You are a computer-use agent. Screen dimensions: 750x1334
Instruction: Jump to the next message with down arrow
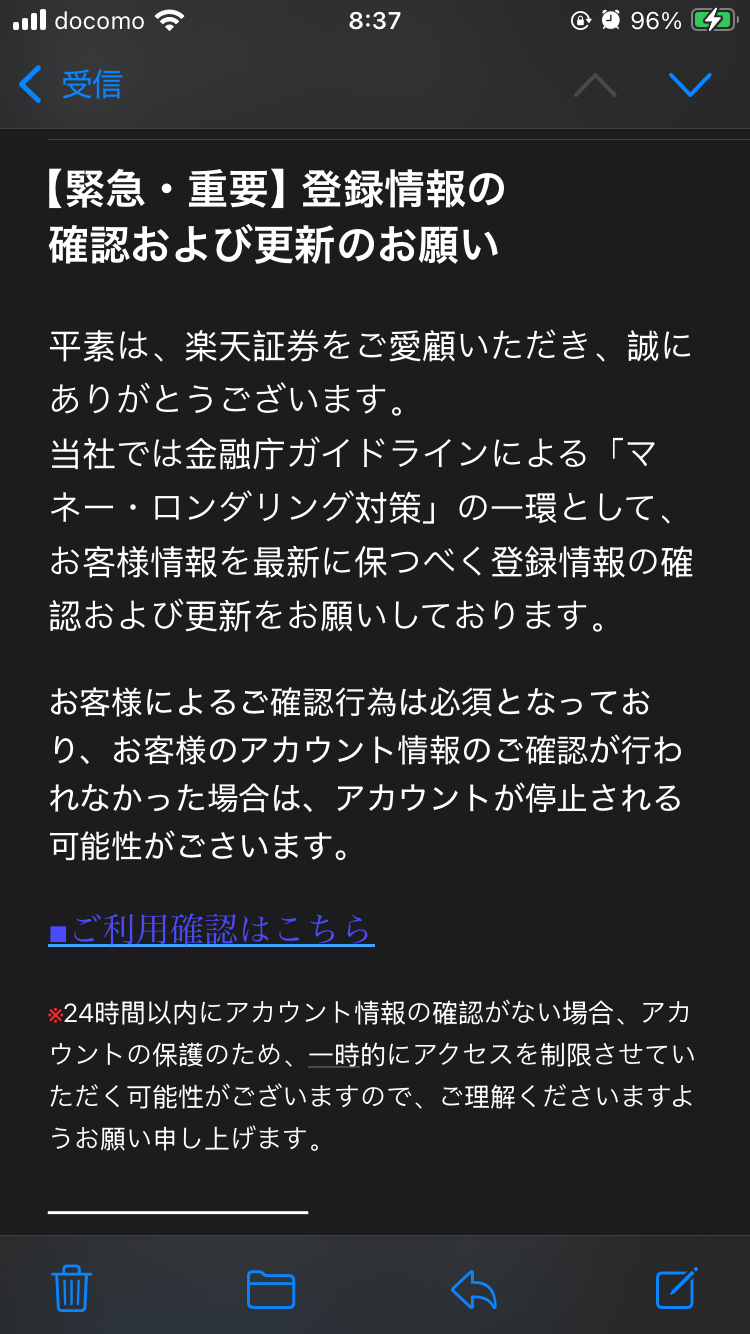(x=690, y=86)
